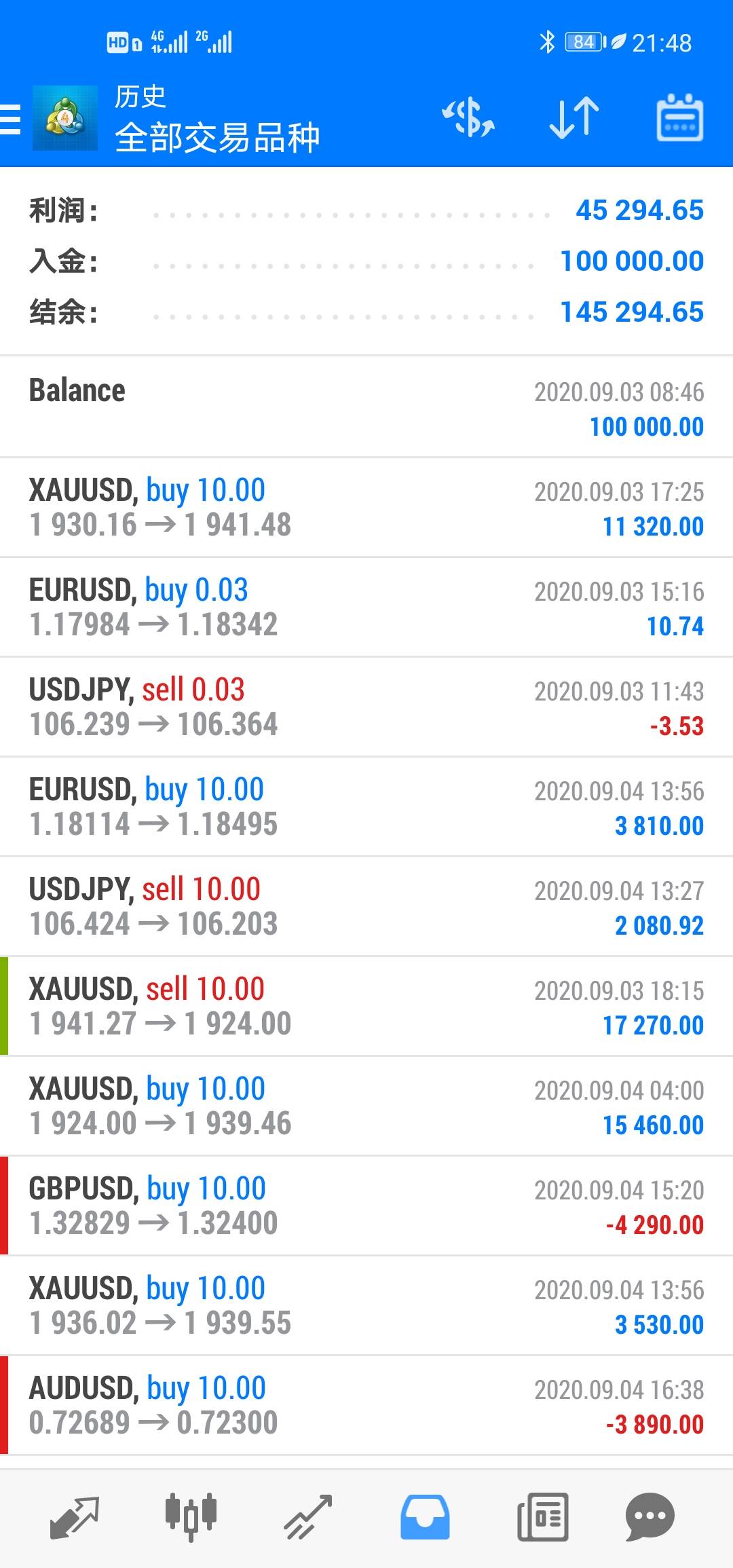Open the EURUSD buy trade with 3 810.00 profit
The height and width of the screenshot is (1568, 733).
pos(366,807)
